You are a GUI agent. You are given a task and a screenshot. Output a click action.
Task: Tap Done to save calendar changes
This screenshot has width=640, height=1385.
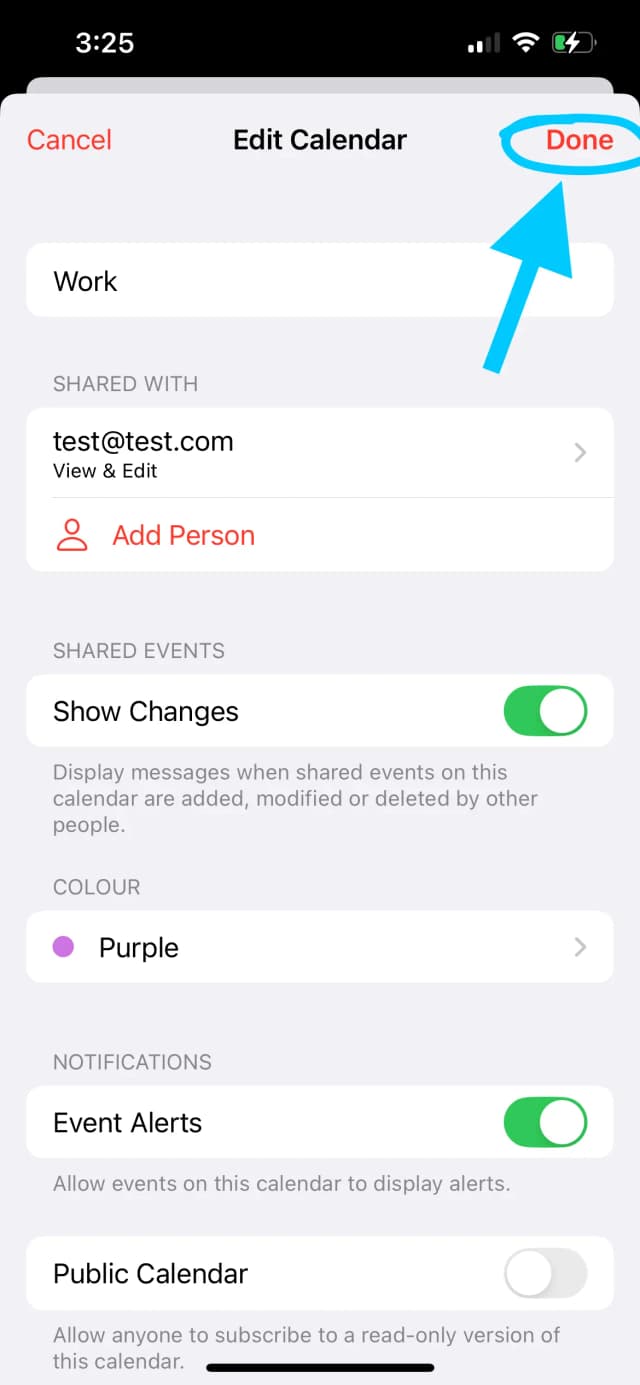[579, 140]
